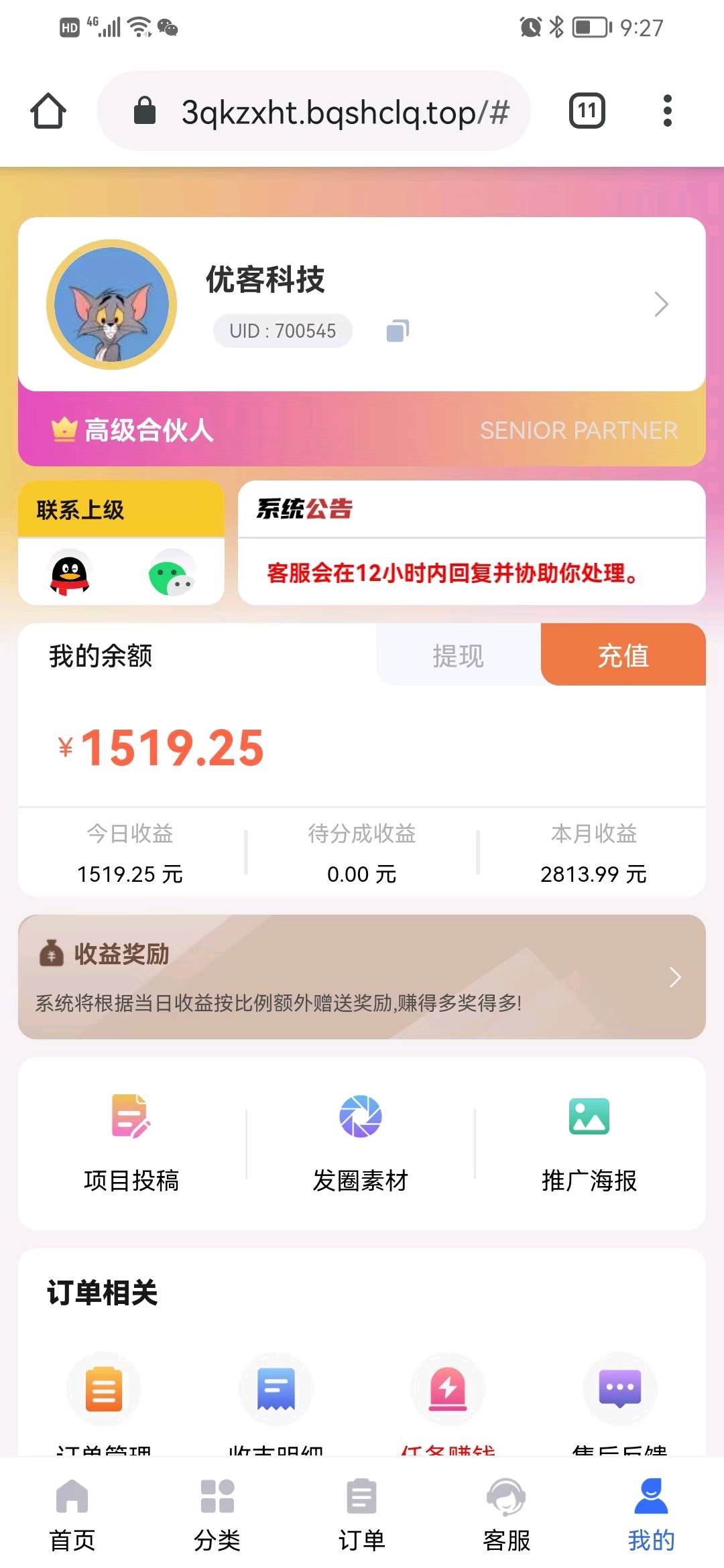Tap the 提现 withdraw button
The width and height of the screenshot is (724, 1568).
click(x=458, y=655)
